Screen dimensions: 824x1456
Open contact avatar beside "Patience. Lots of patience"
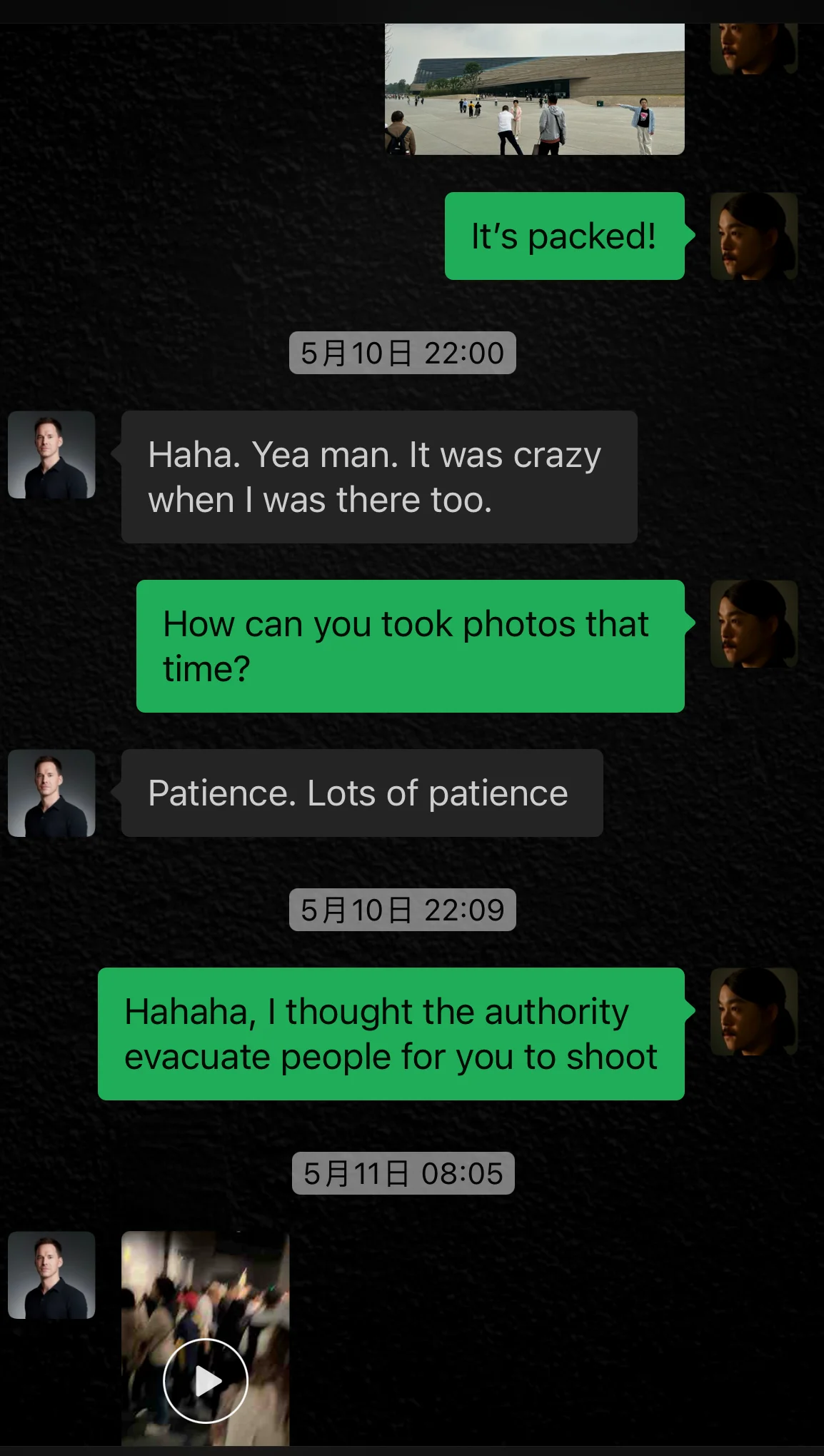[x=51, y=793]
